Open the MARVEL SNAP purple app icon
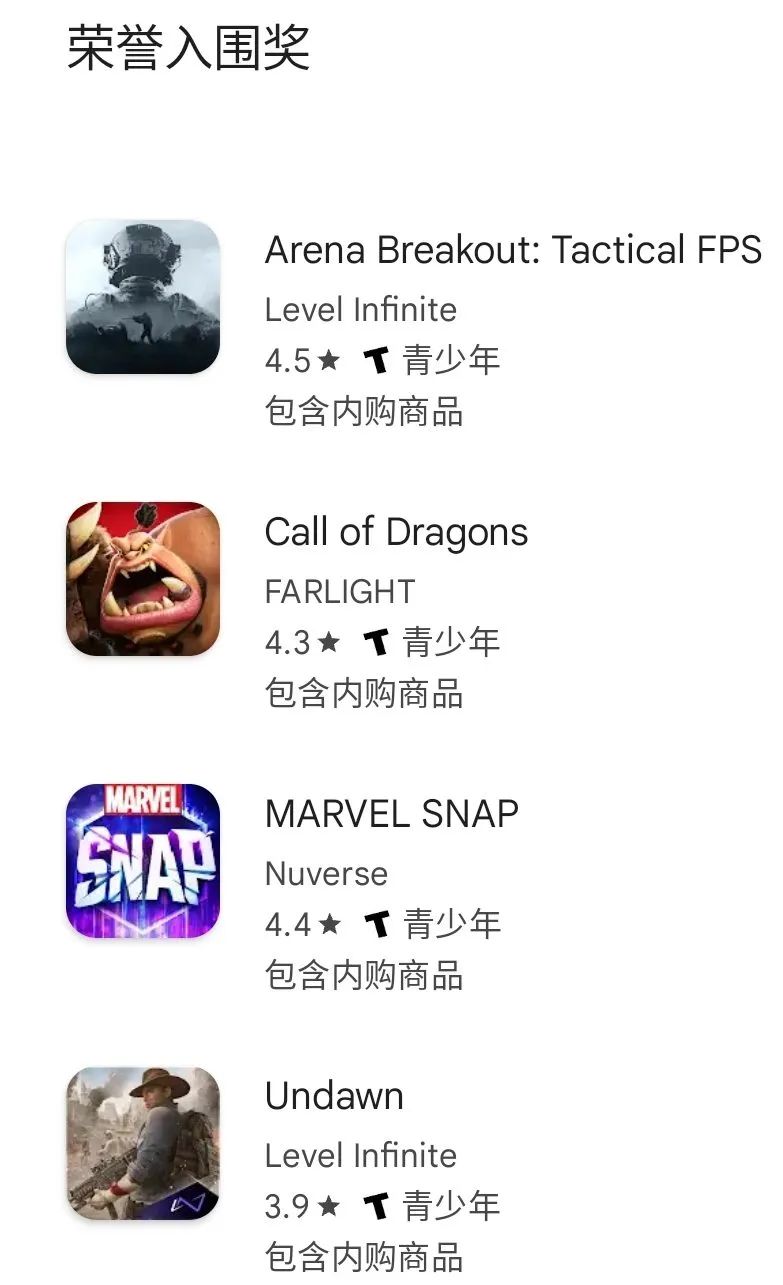This screenshot has height=1285, width=783. pyautogui.click(x=142, y=859)
